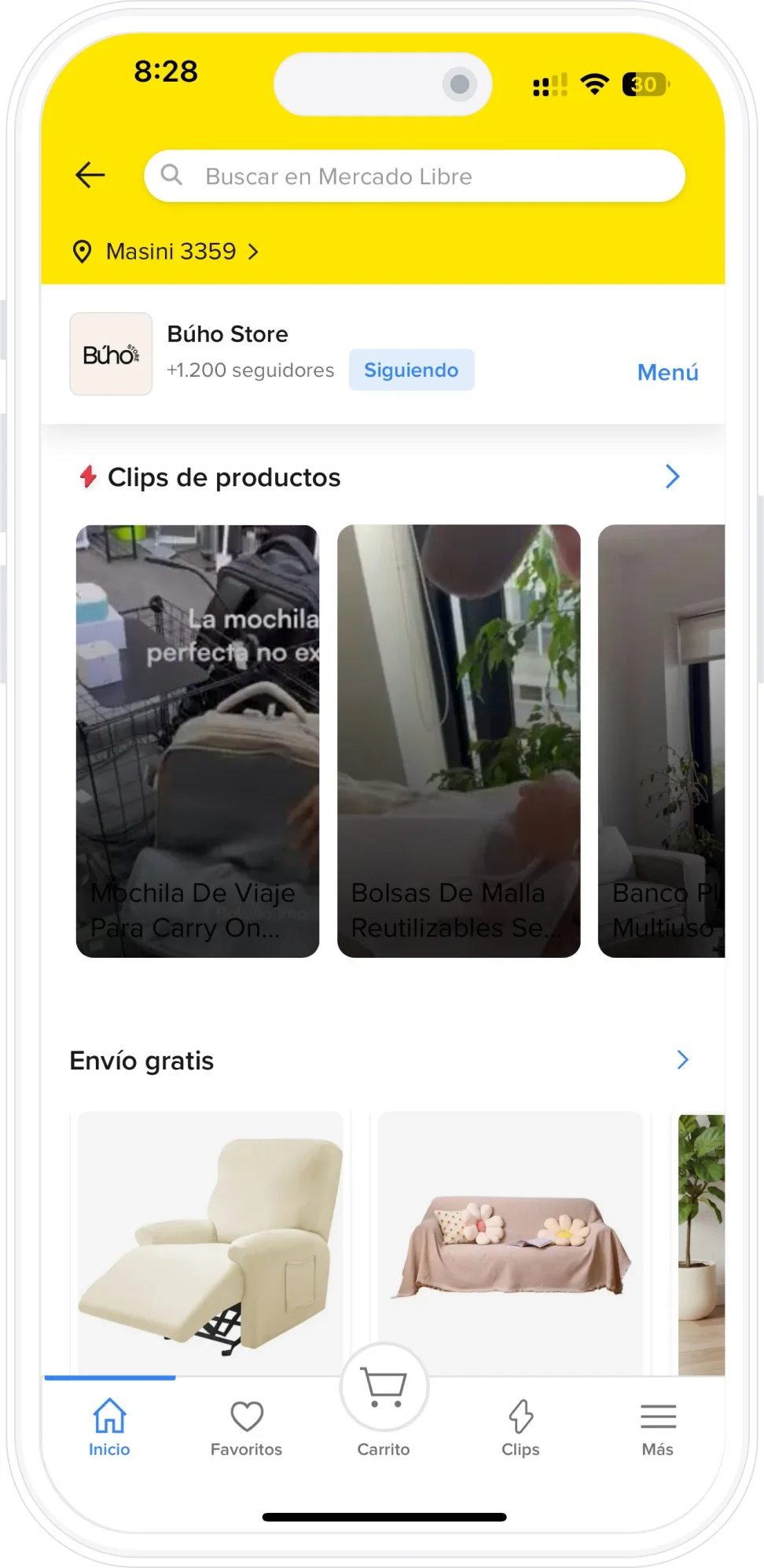This screenshot has height=1568, width=764.
Task: Switch to the Inicio tab
Action: point(109,1426)
